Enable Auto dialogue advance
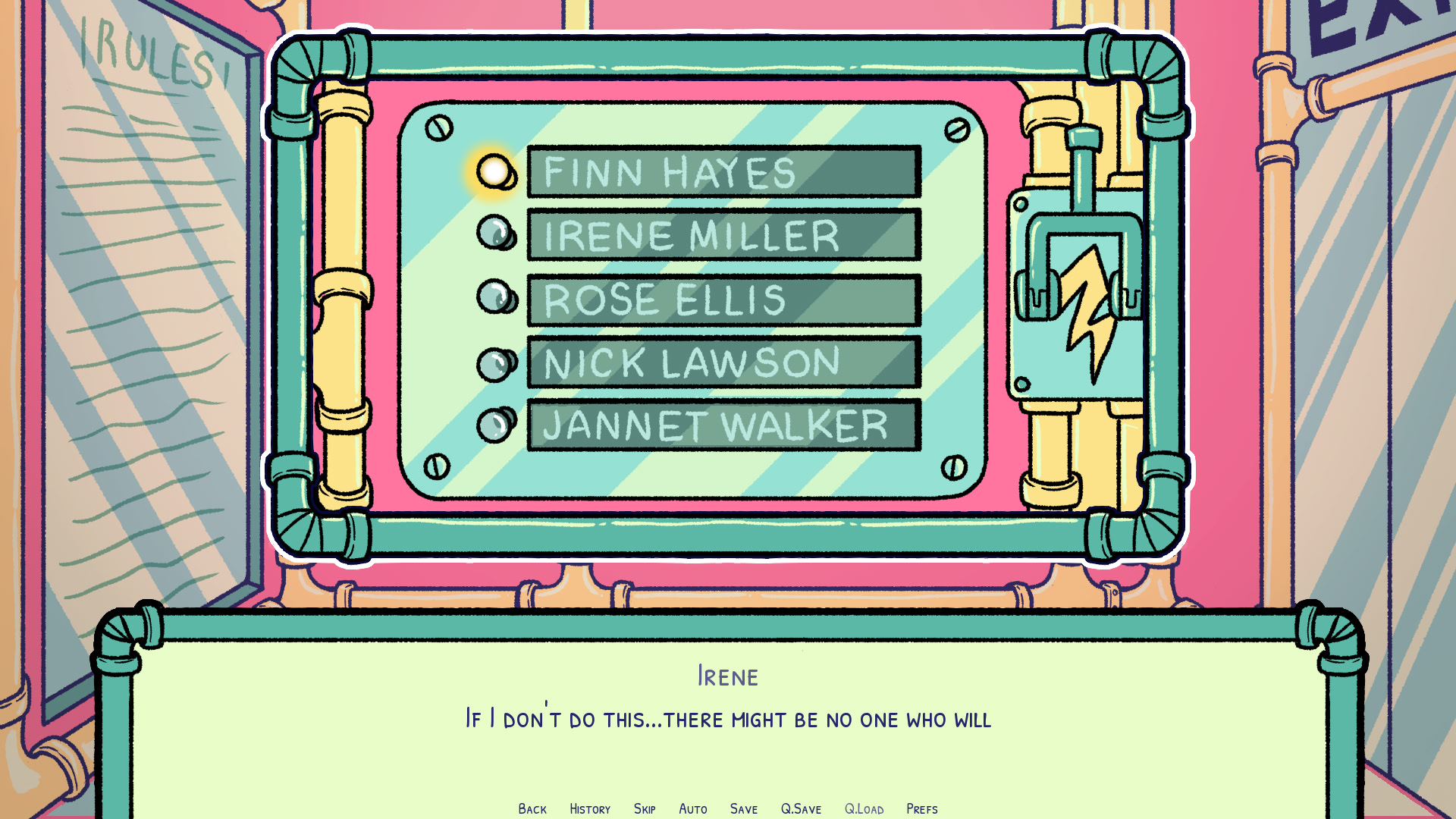The image size is (1456, 819). coord(693,808)
